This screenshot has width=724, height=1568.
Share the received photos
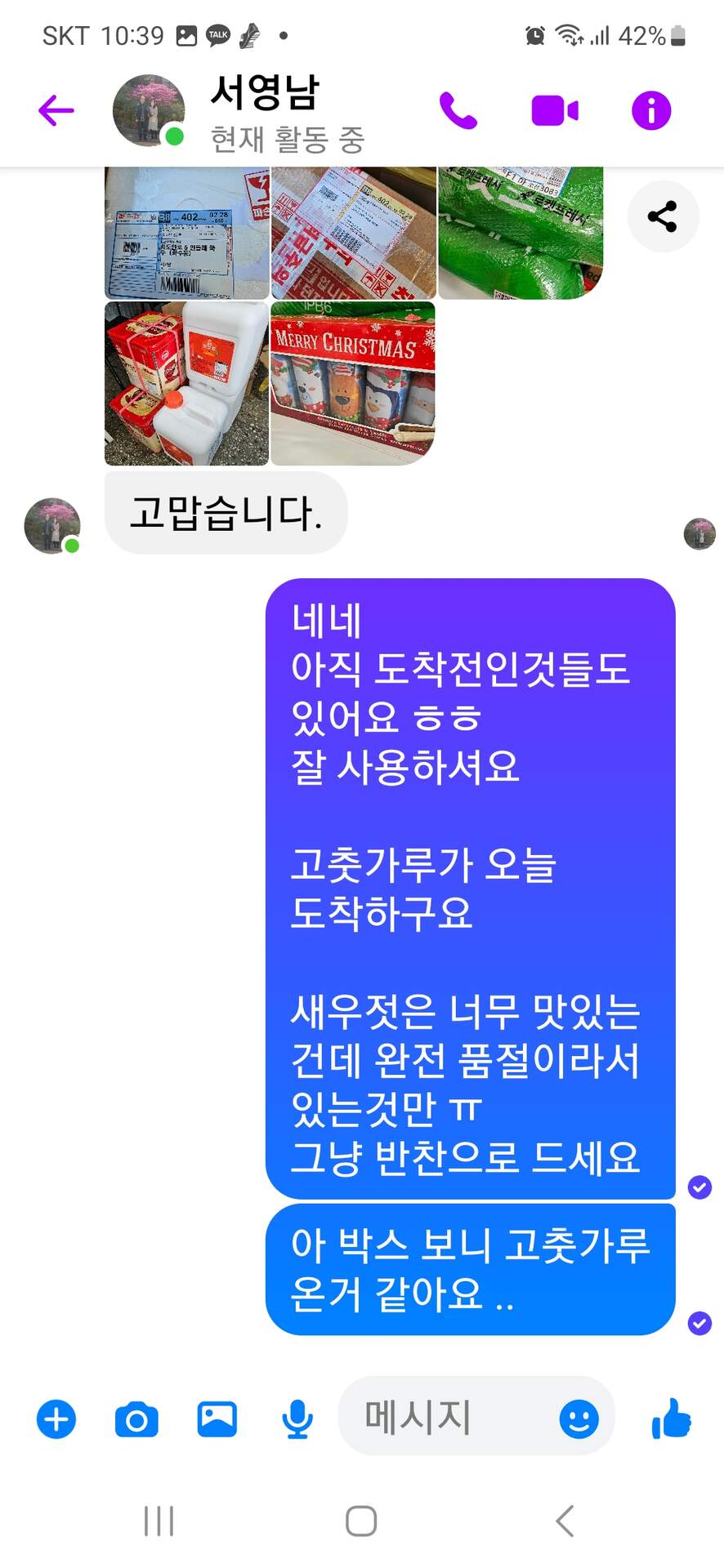pyautogui.click(x=663, y=216)
